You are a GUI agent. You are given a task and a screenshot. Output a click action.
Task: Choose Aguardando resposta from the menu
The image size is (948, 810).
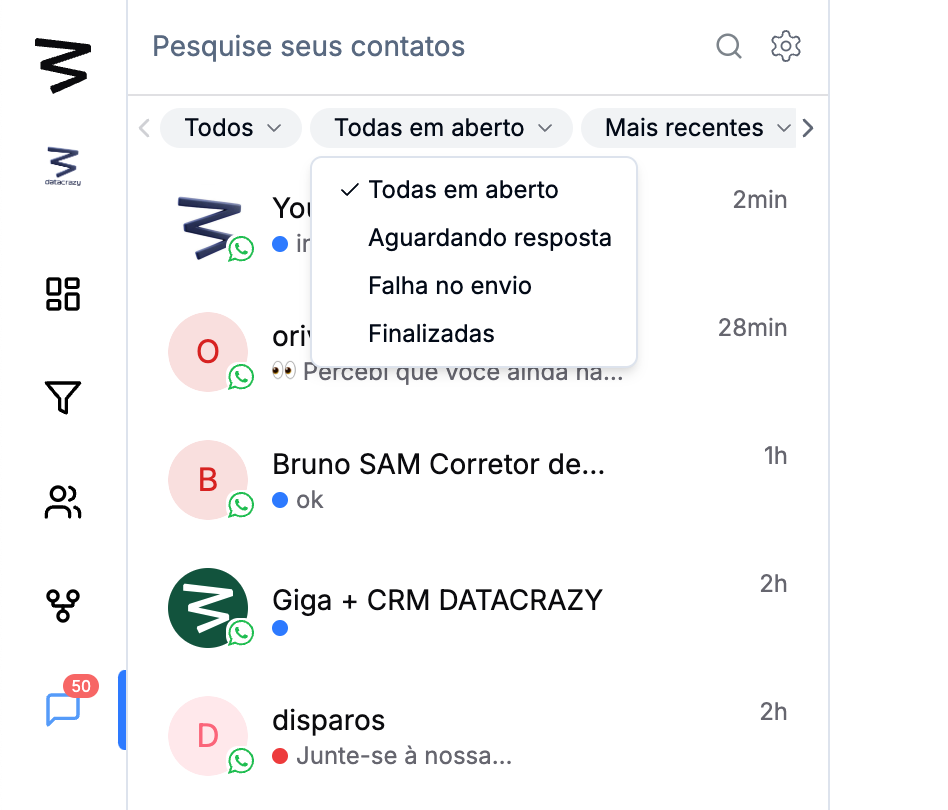(489, 238)
